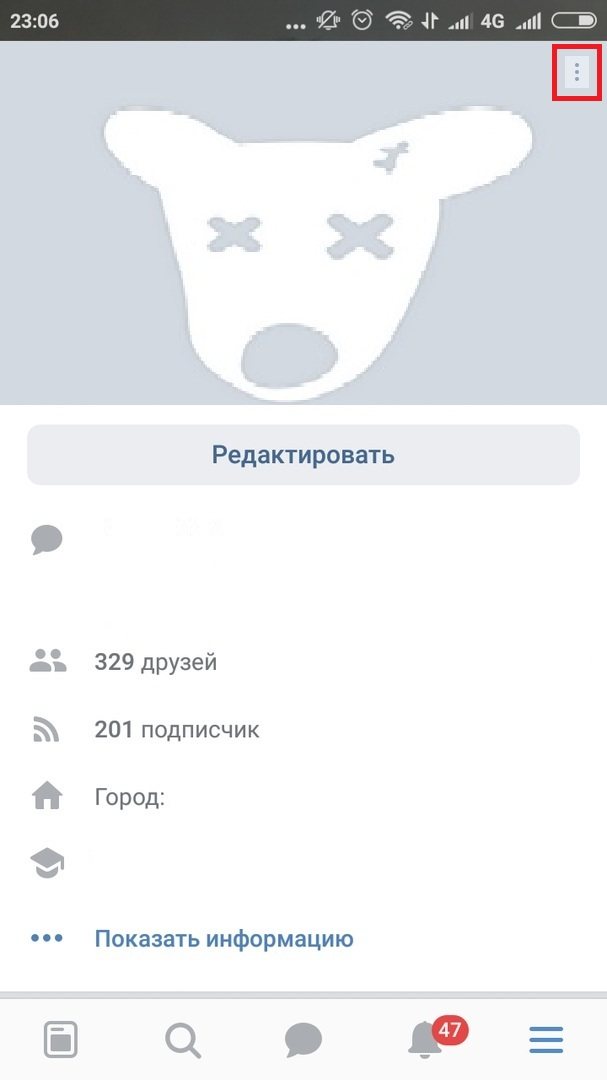Tap the Редактировать button
607x1080 pixels.
(x=303, y=455)
